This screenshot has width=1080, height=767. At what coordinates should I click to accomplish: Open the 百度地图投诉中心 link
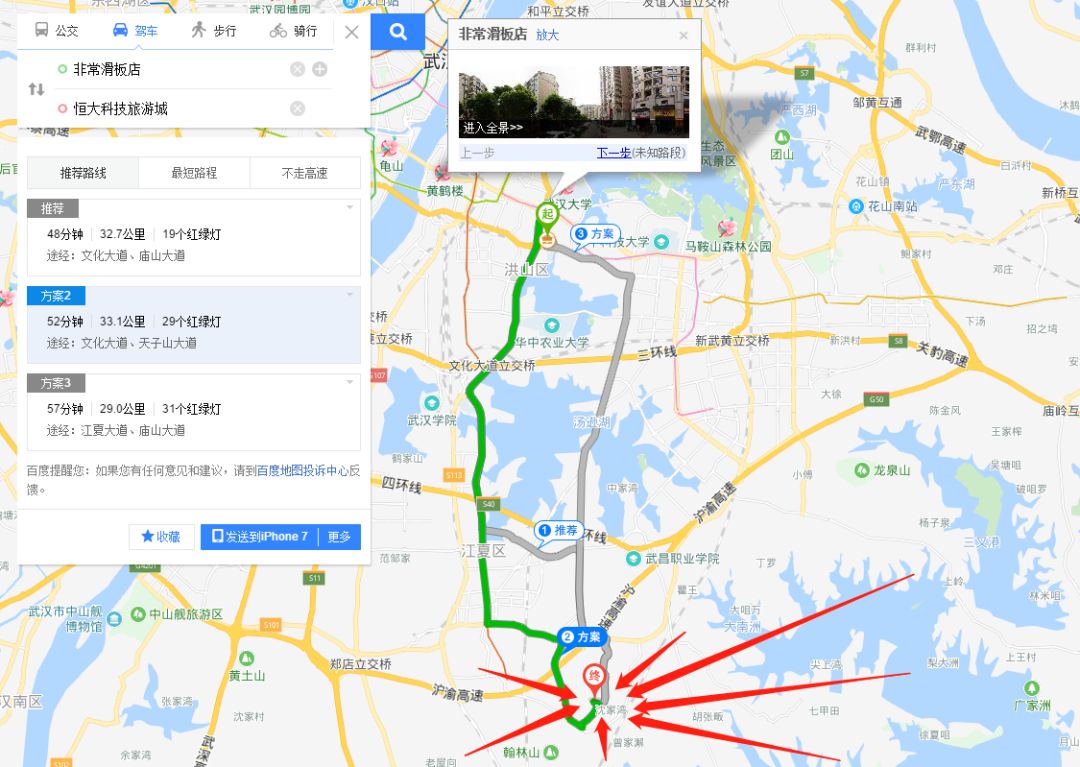(301, 470)
